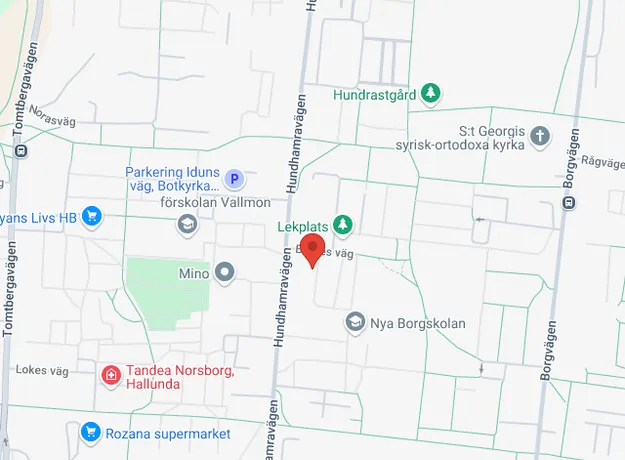Open S:t Georgis syrisk-ortodoxa kyrka marker
Viewport: 625px width, 460px height.
(x=540, y=137)
